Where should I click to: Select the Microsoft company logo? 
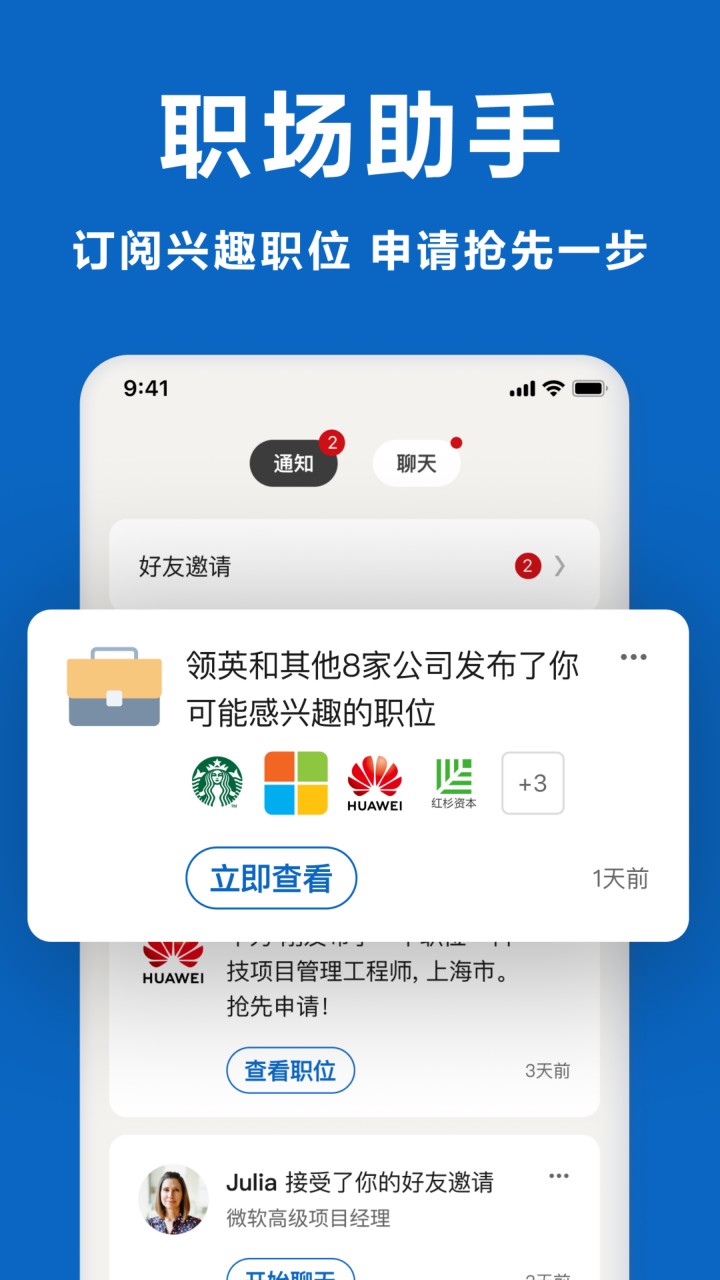click(294, 783)
